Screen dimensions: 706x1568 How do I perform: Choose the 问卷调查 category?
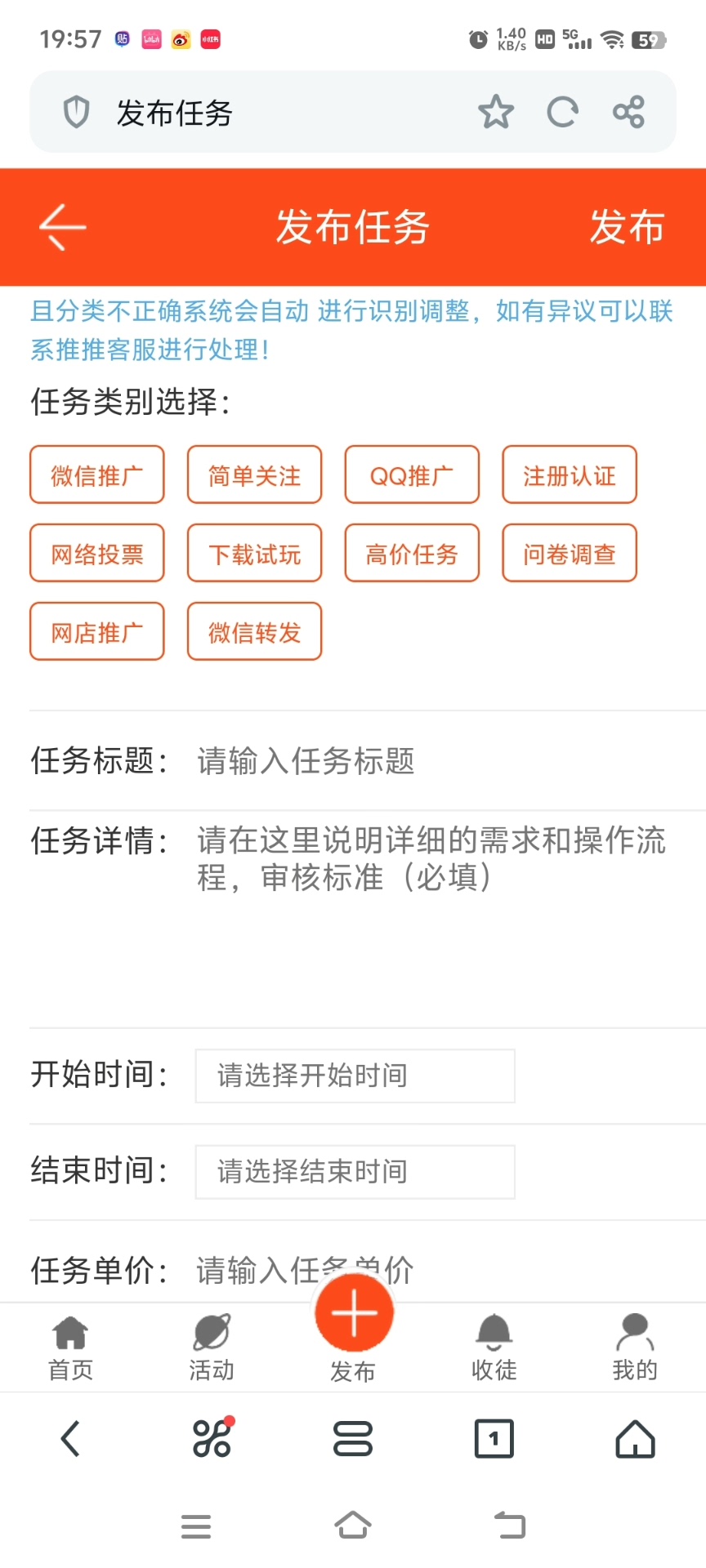pos(569,553)
